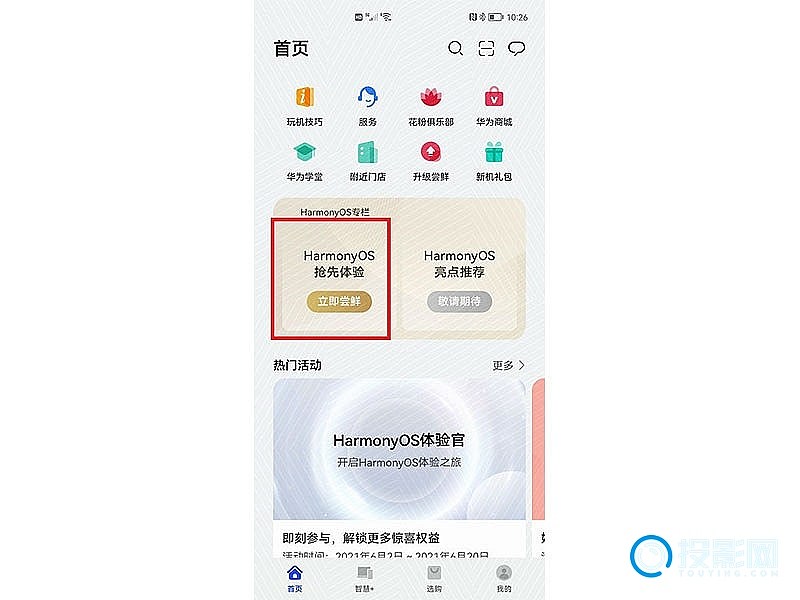Open the search icon
The height and width of the screenshot is (600, 800).
click(455, 49)
